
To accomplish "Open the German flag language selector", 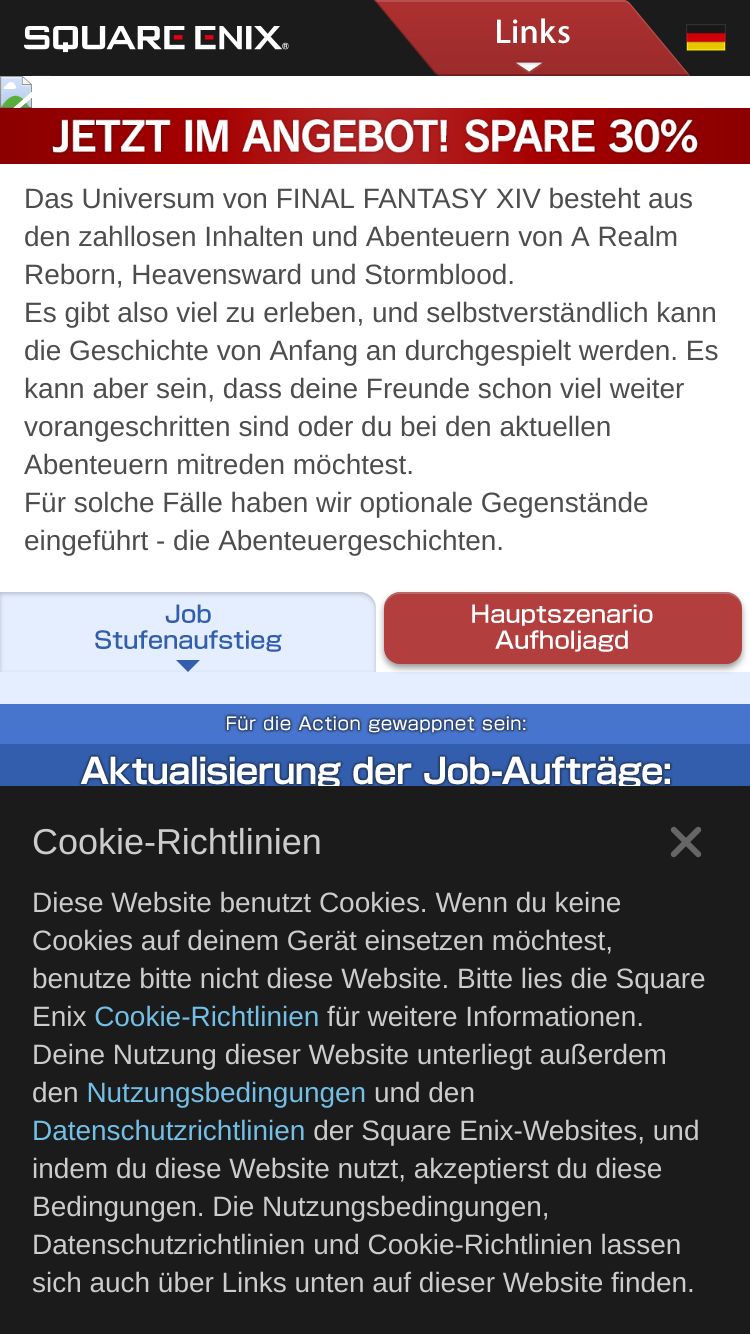I will [705, 38].
